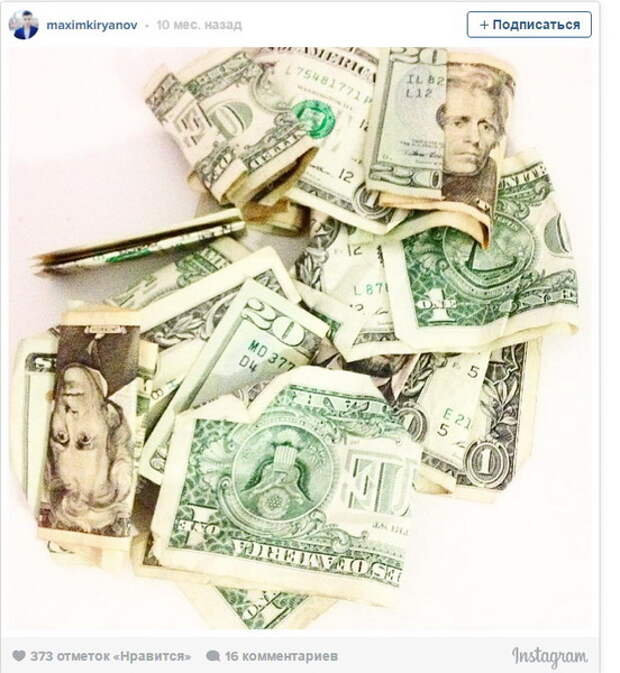Tap the Подписаться follow button

(529, 24)
